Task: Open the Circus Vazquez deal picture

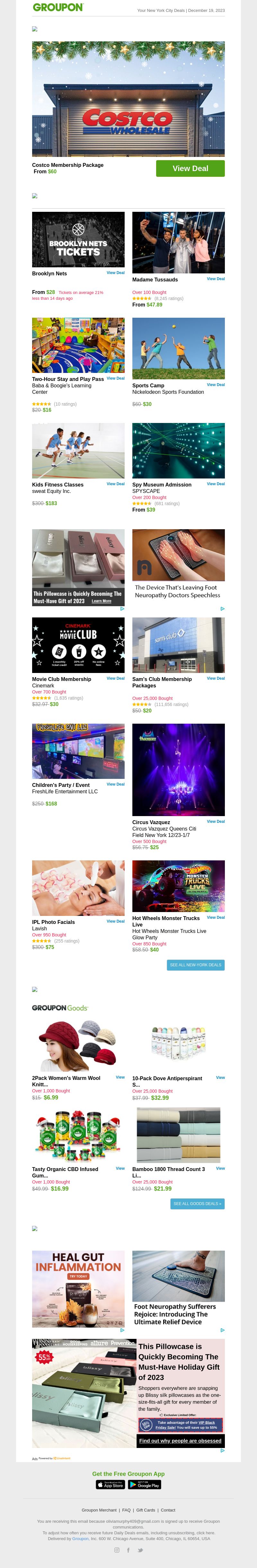Action: tap(178, 769)
